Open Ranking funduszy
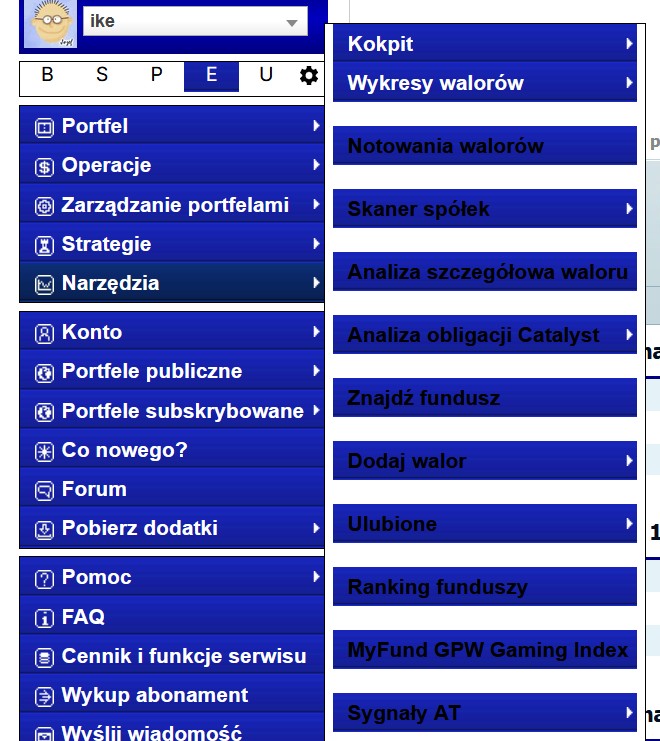Image resolution: width=660 pixels, height=741 pixels. pyautogui.click(x=485, y=587)
